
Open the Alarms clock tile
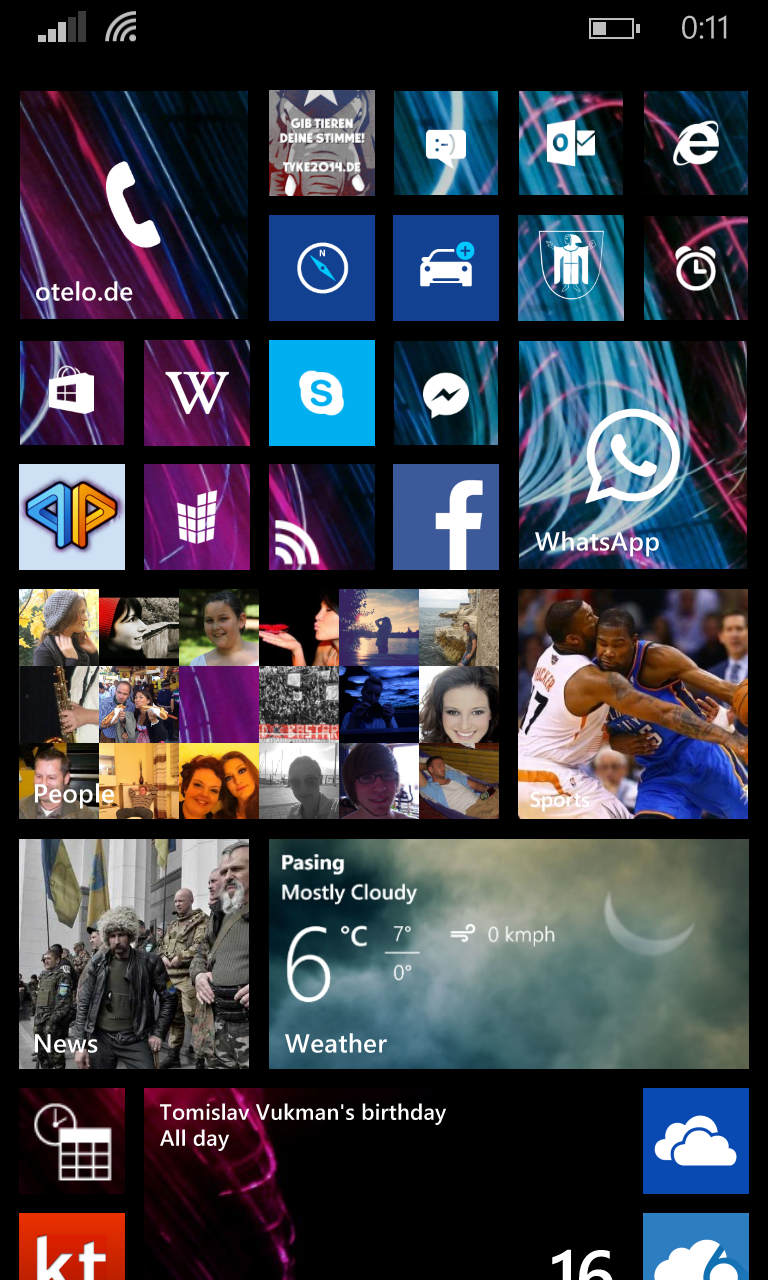coord(696,268)
